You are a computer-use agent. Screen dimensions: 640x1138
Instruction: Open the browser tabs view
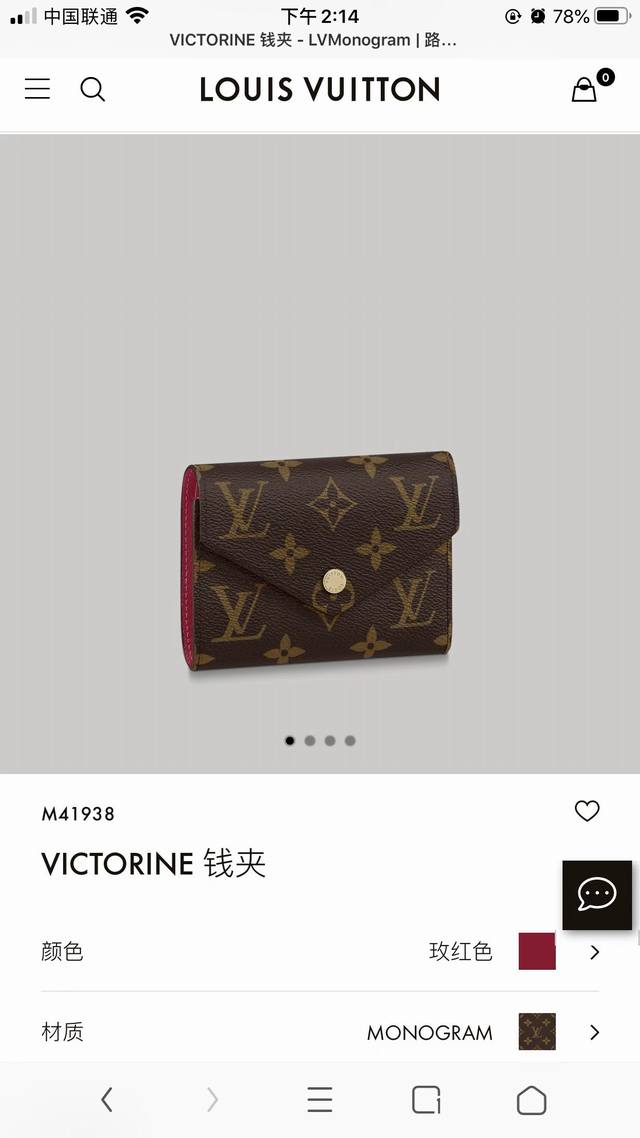click(426, 1100)
